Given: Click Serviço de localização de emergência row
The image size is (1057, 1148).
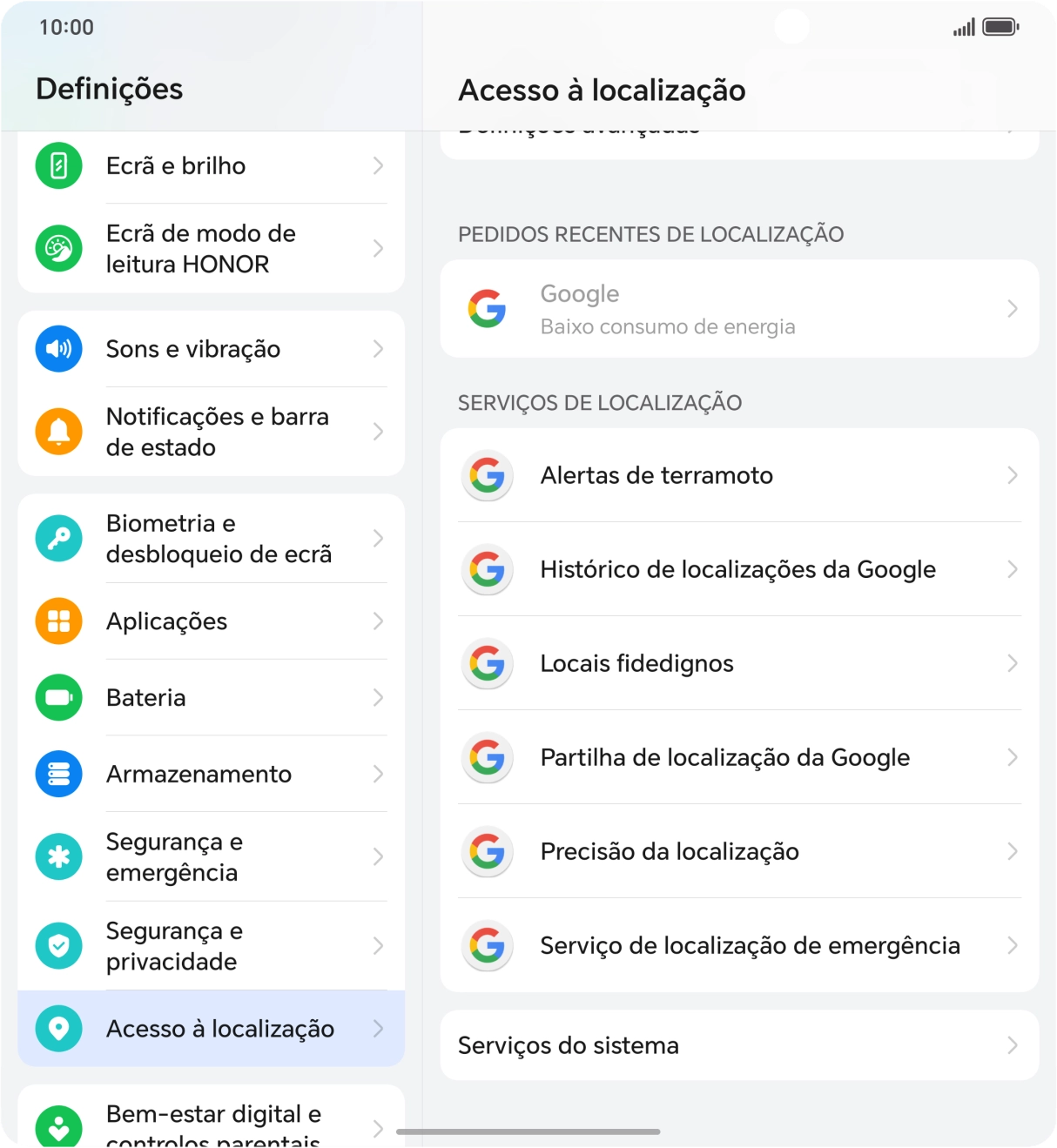Looking at the screenshot, I should (739, 946).
